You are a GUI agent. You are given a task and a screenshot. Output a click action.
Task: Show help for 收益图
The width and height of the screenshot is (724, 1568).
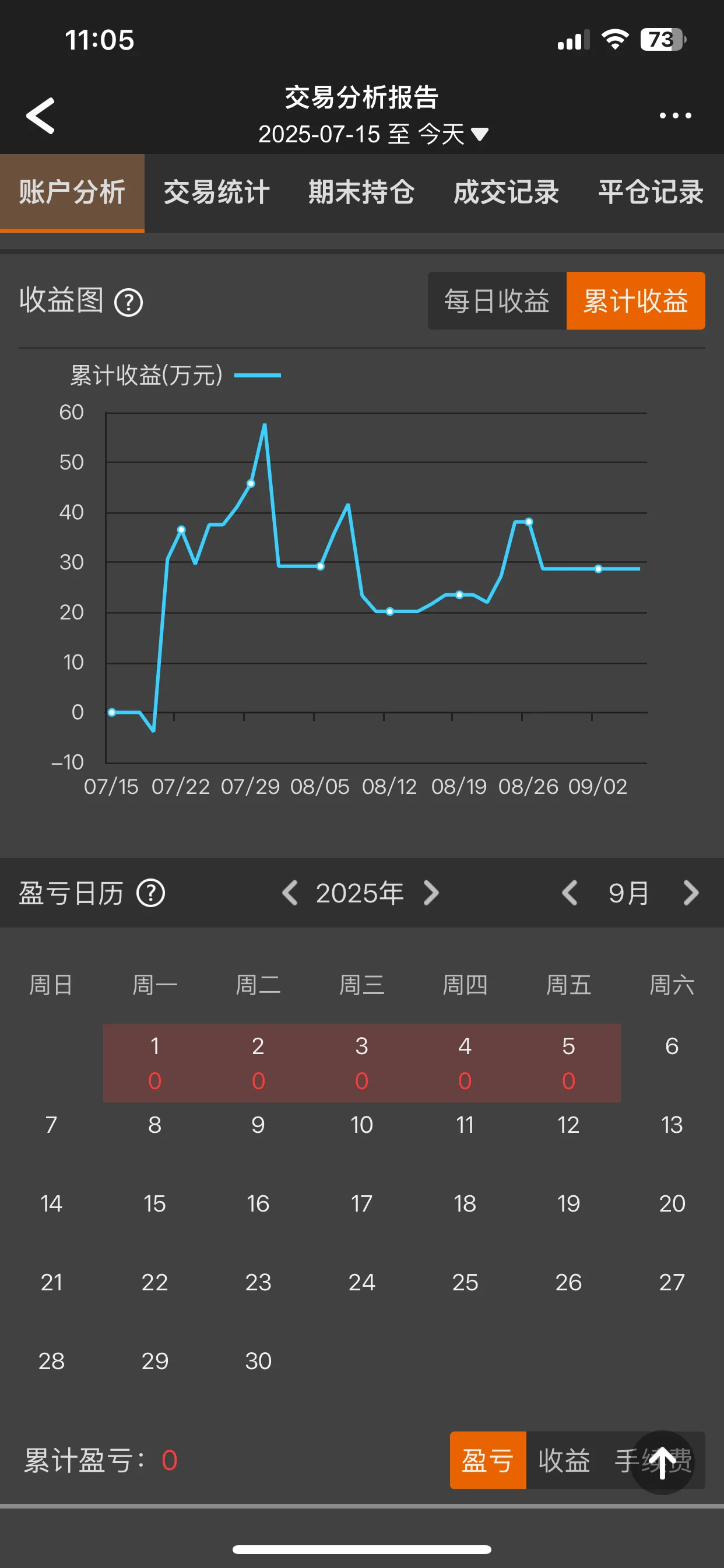128,303
